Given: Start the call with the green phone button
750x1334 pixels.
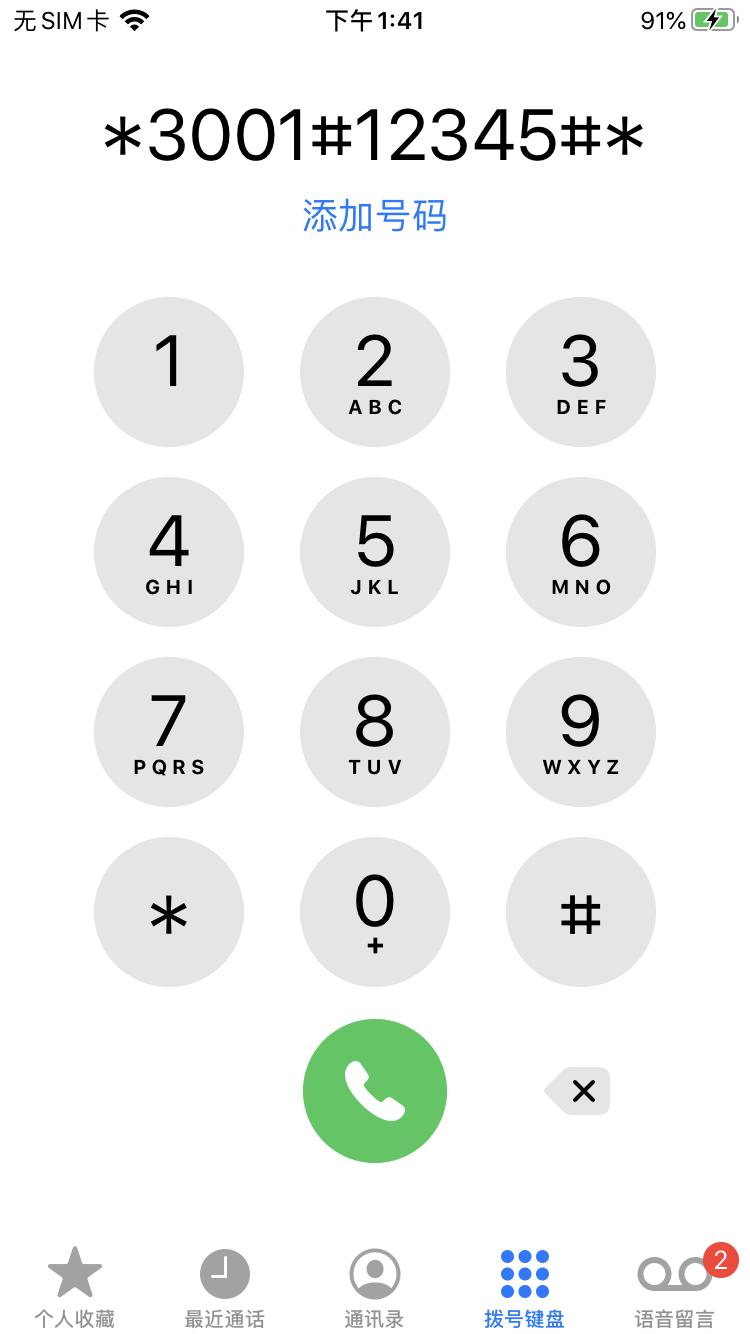Looking at the screenshot, I should tap(375, 1091).
